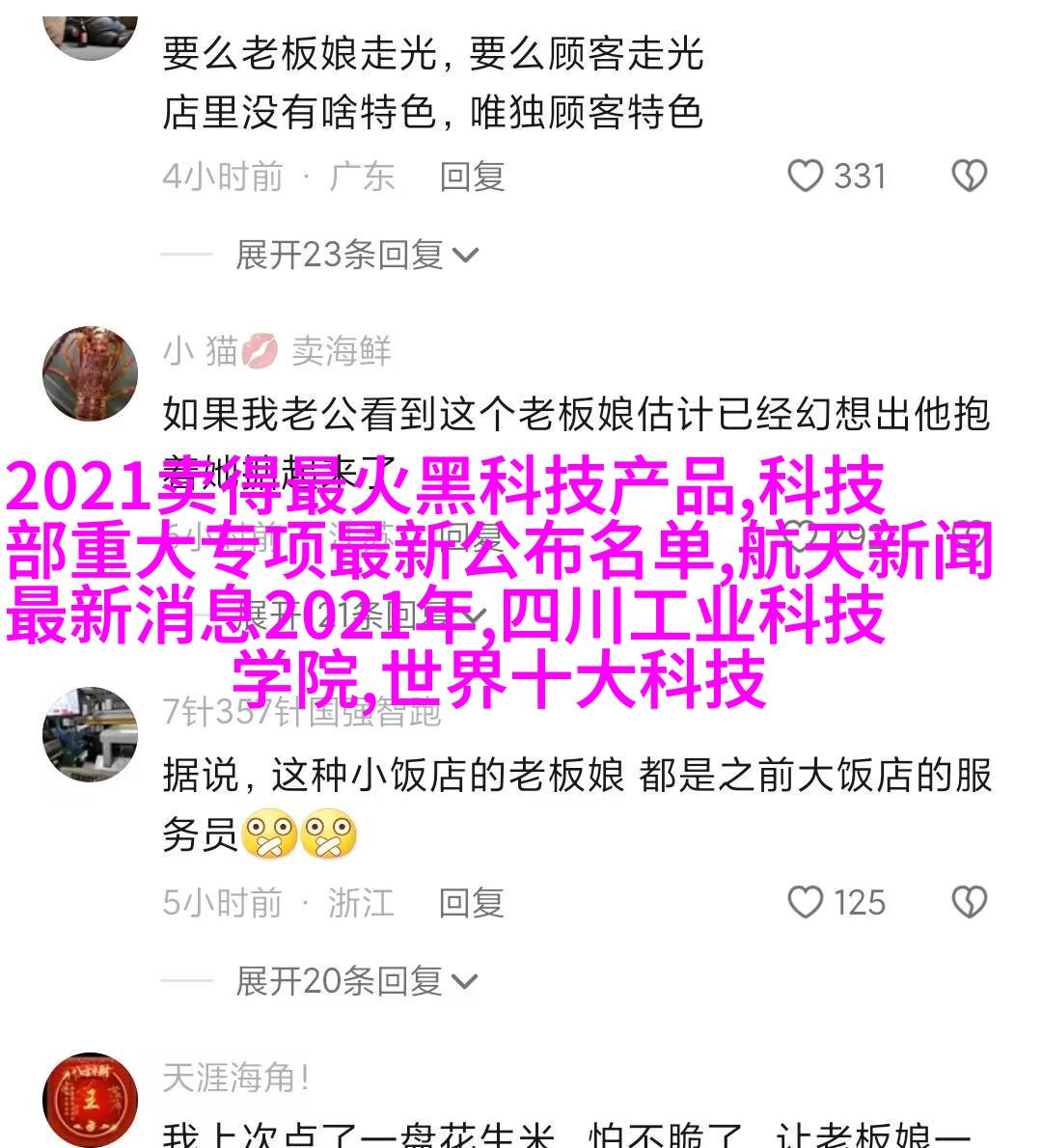Dislike the comment posted from 广东
Viewport: 1042px width, 1148px height.
pos(969,177)
